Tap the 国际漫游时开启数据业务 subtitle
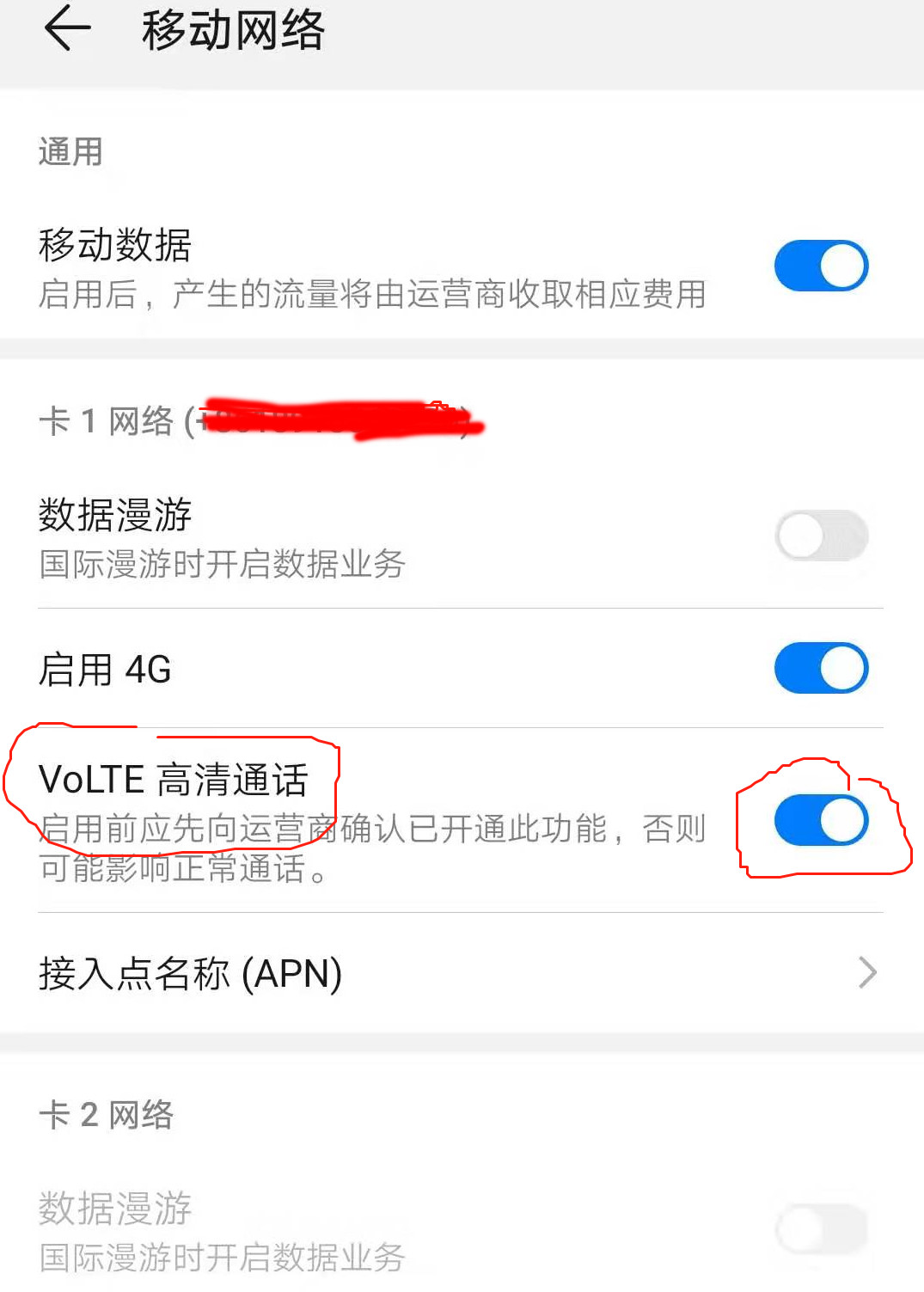Image resolution: width=924 pixels, height=1292 pixels. click(x=222, y=565)
